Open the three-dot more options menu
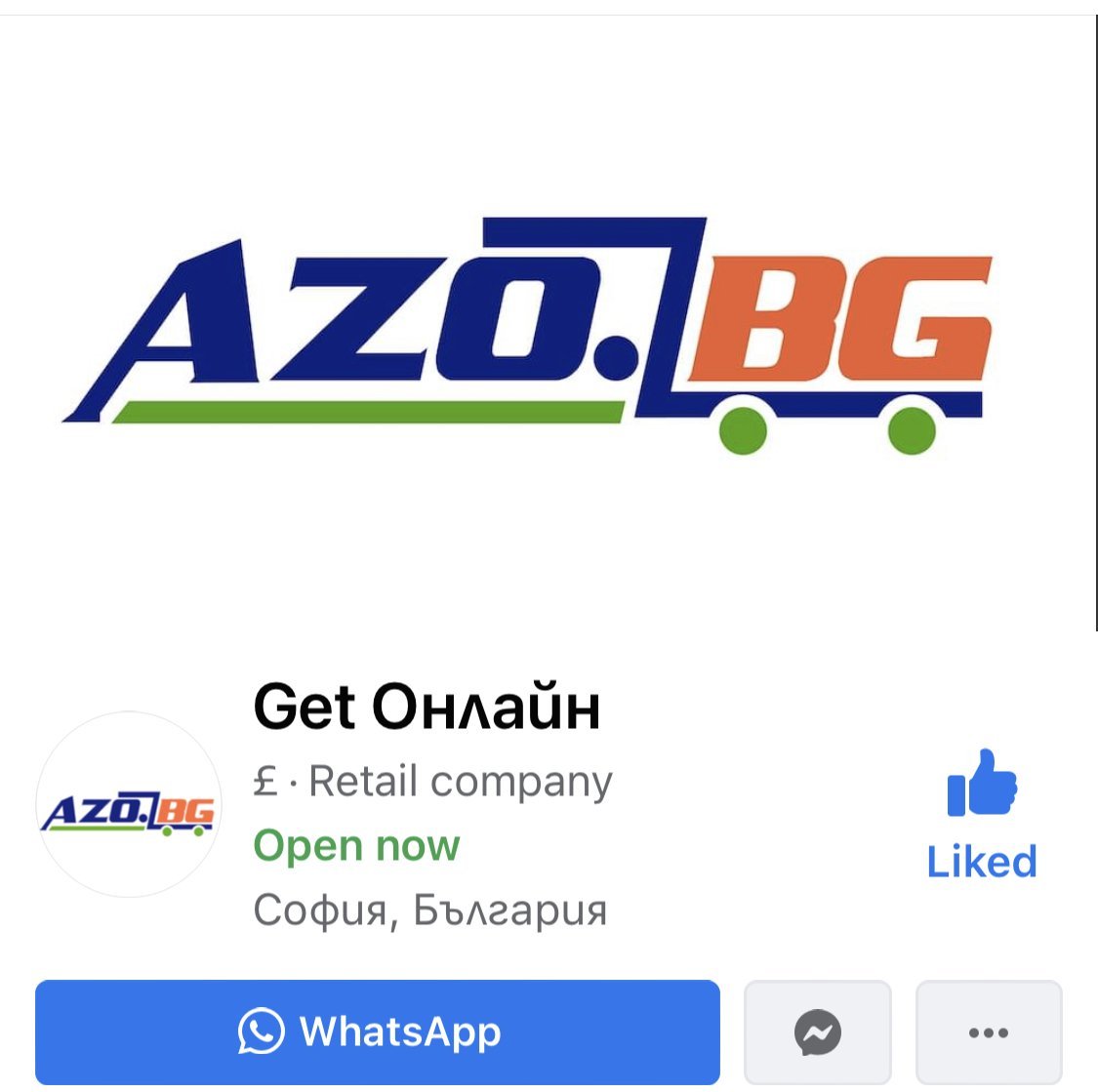The width and height of the screenshot is (1098, 1092). (989, 1031)
